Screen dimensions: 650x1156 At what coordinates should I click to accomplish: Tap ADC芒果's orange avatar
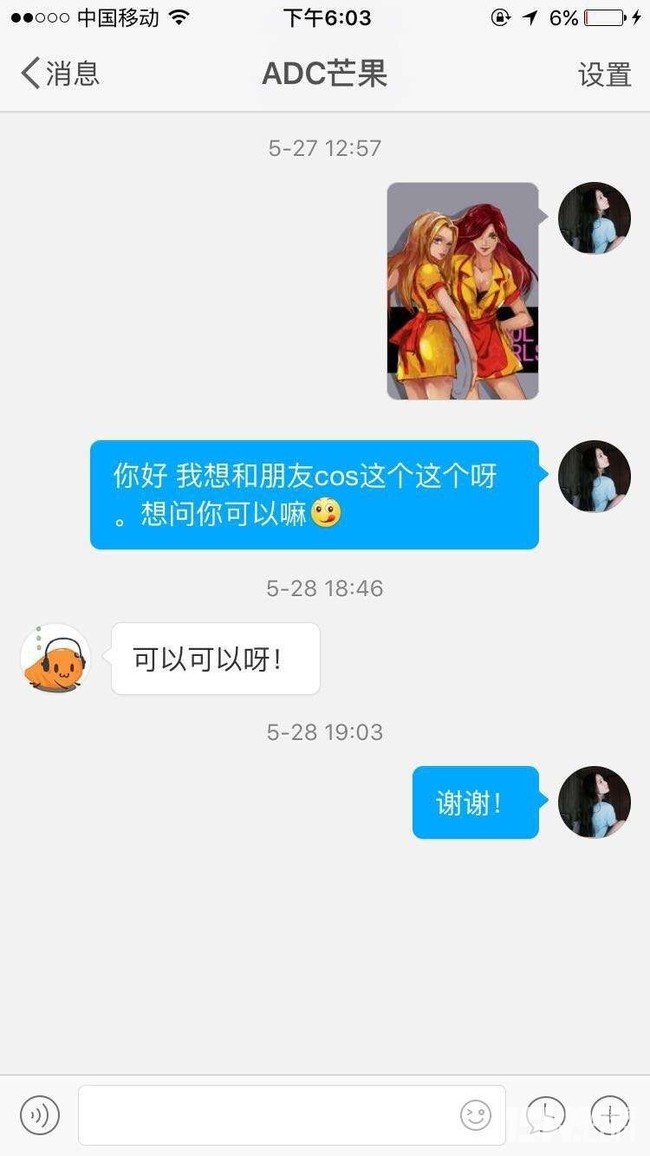[x=56, y=659]
